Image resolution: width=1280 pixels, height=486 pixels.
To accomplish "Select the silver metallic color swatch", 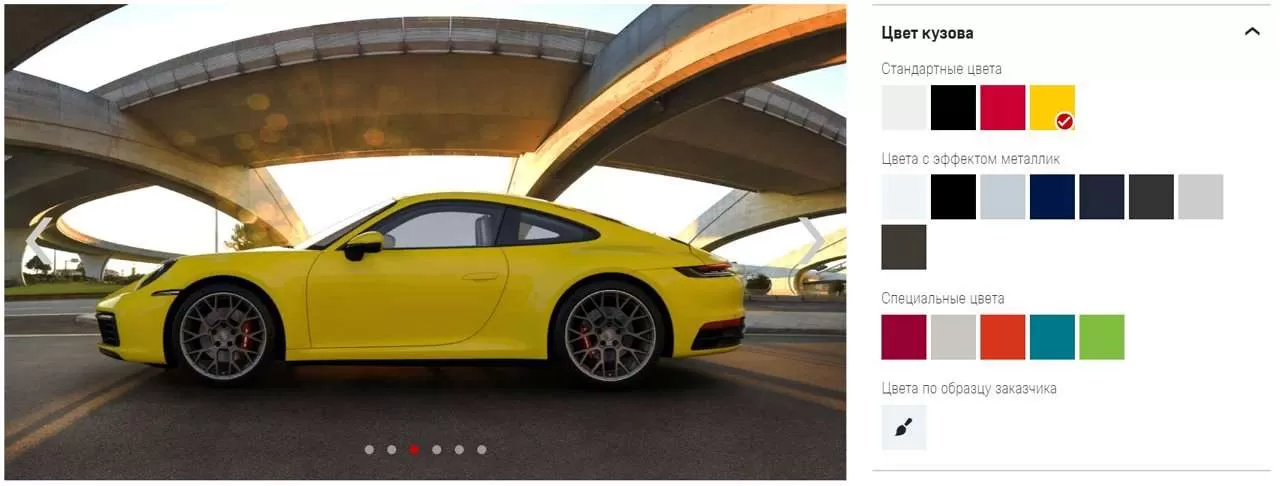I will (1201, 197).
